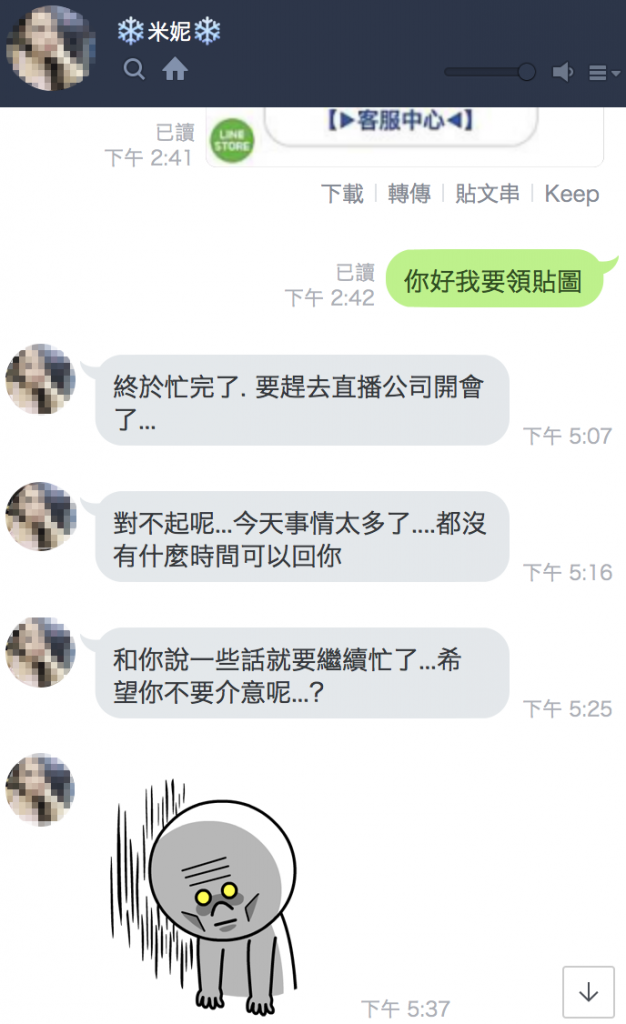Open the 客服中心 LINE STORE image message
626x1024 pixels.
[x=402, y=130]
